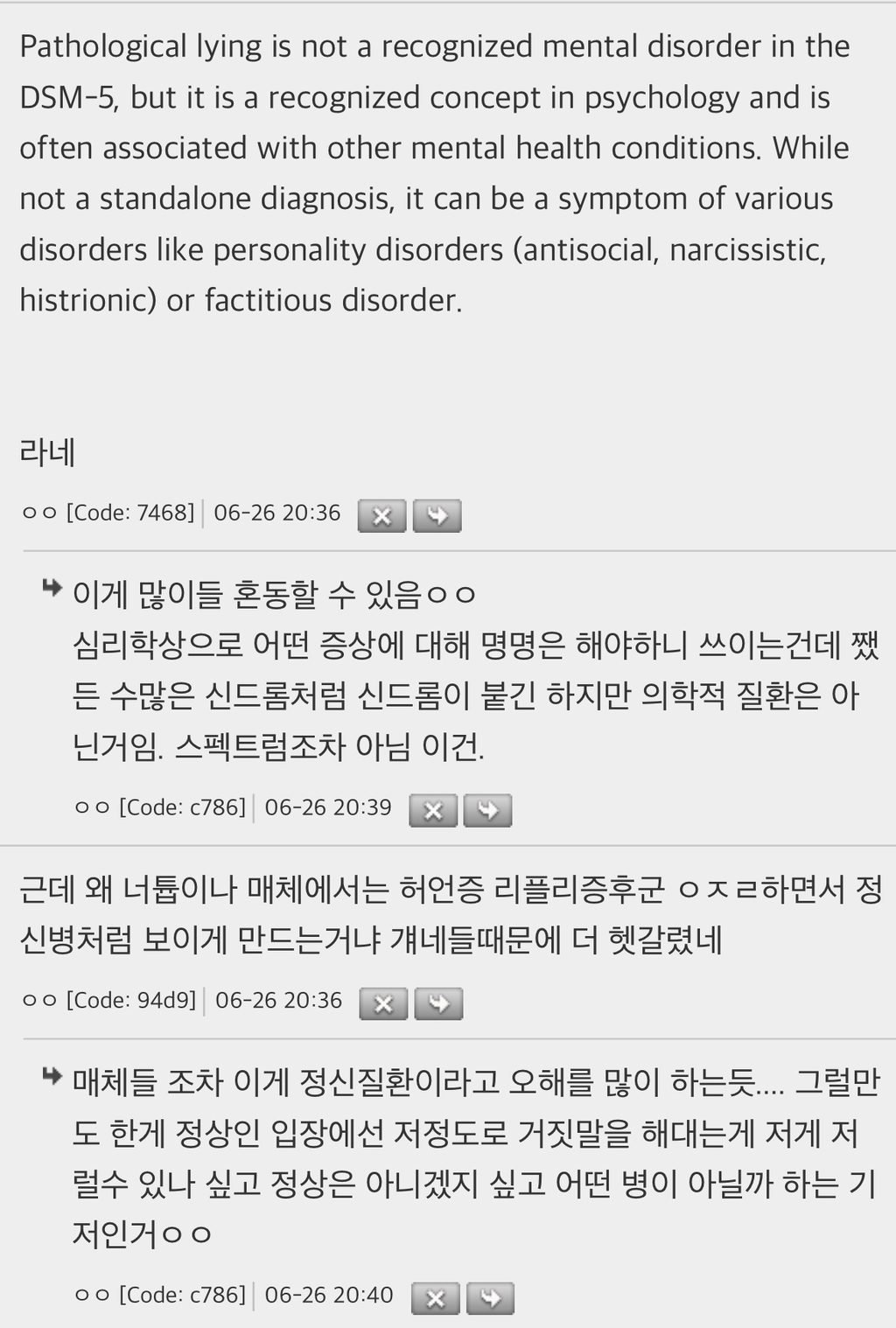The height and width of the screenshot is (1328, 896).
Task: Click the timestamp 06-26 20:39 on the nested reply
Action: [x=327, y=807]
